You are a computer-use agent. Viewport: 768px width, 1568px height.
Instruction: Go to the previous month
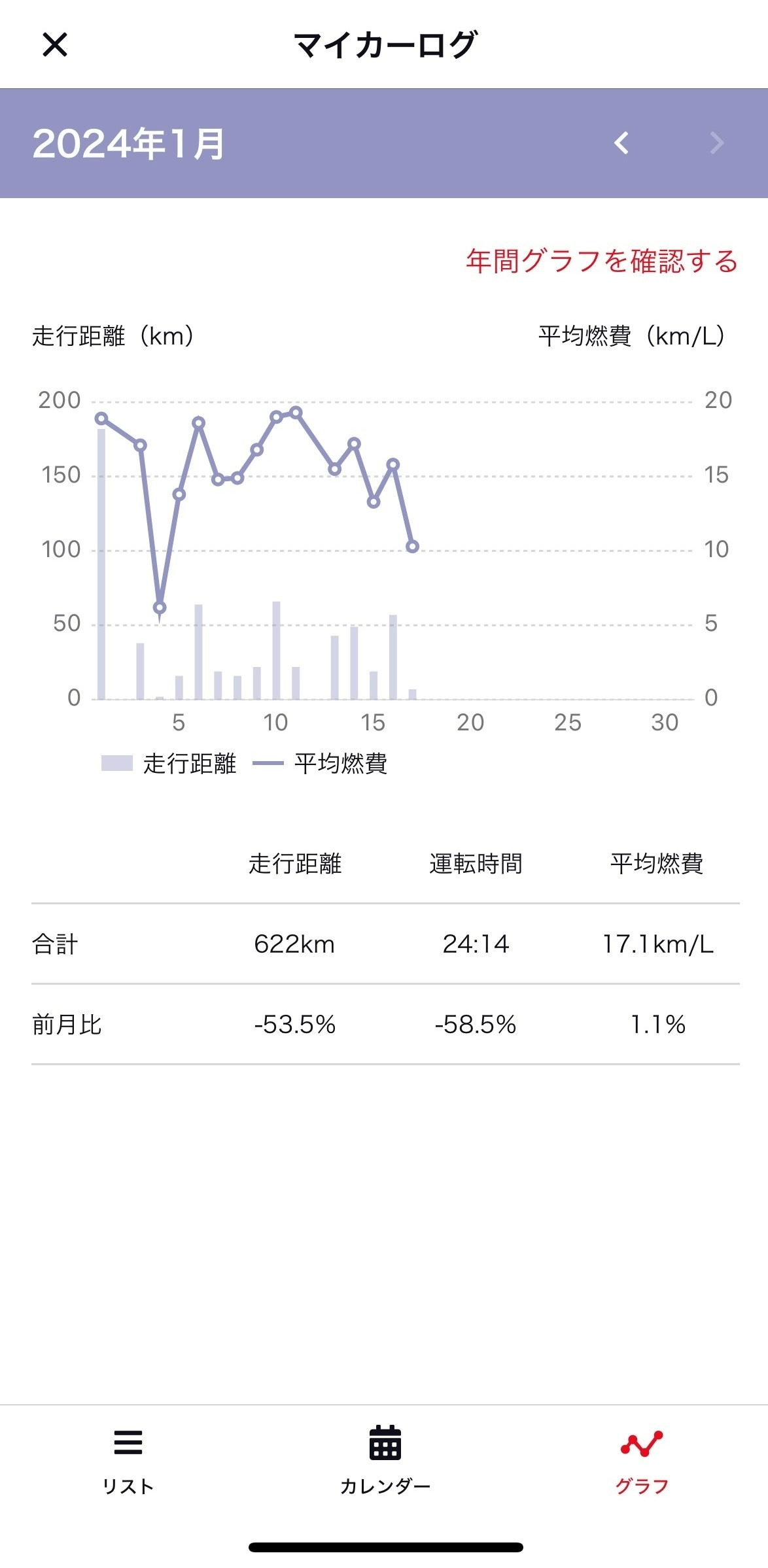click(x=621, y=143)
